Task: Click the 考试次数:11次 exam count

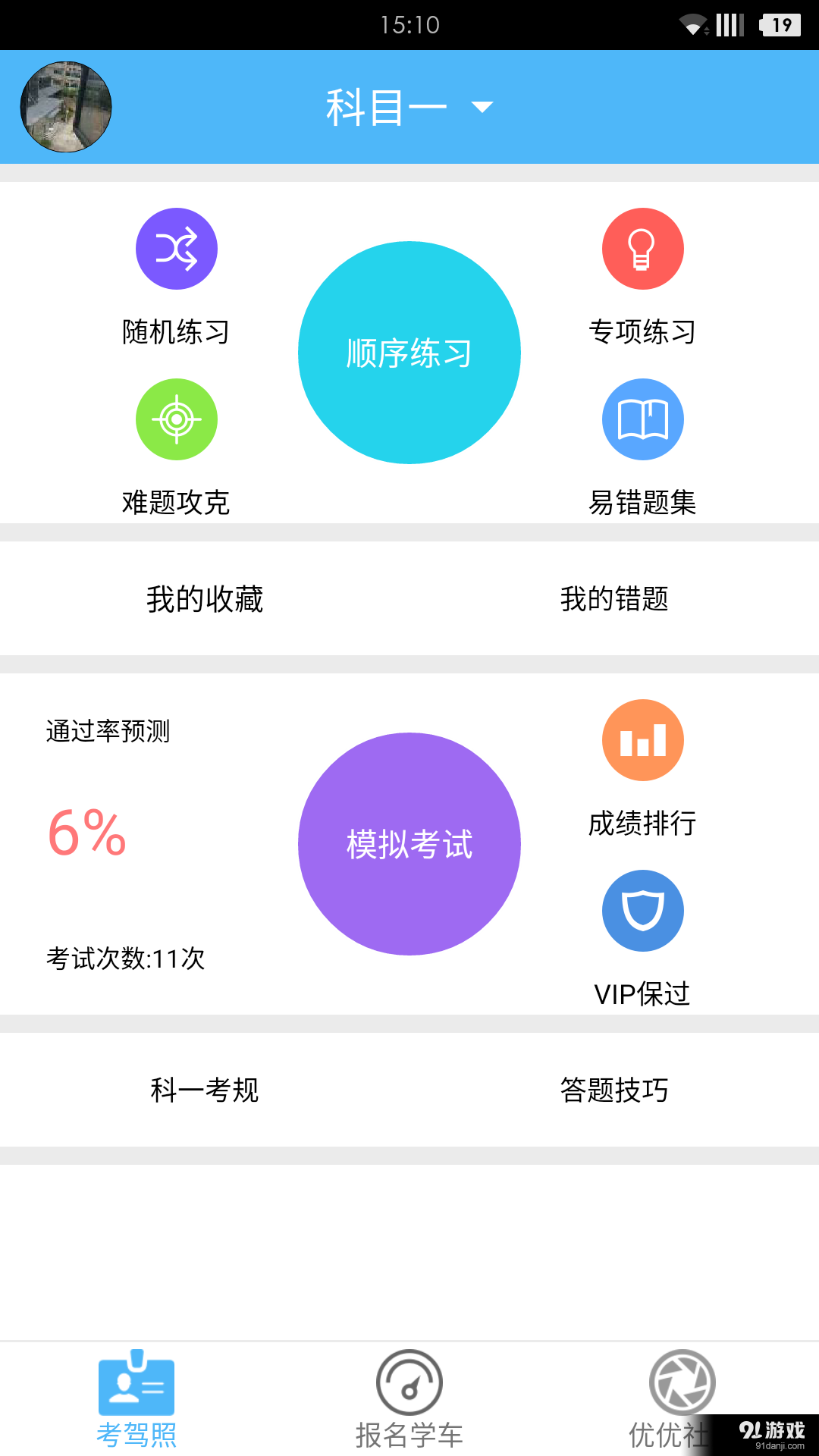Action: 127,959
